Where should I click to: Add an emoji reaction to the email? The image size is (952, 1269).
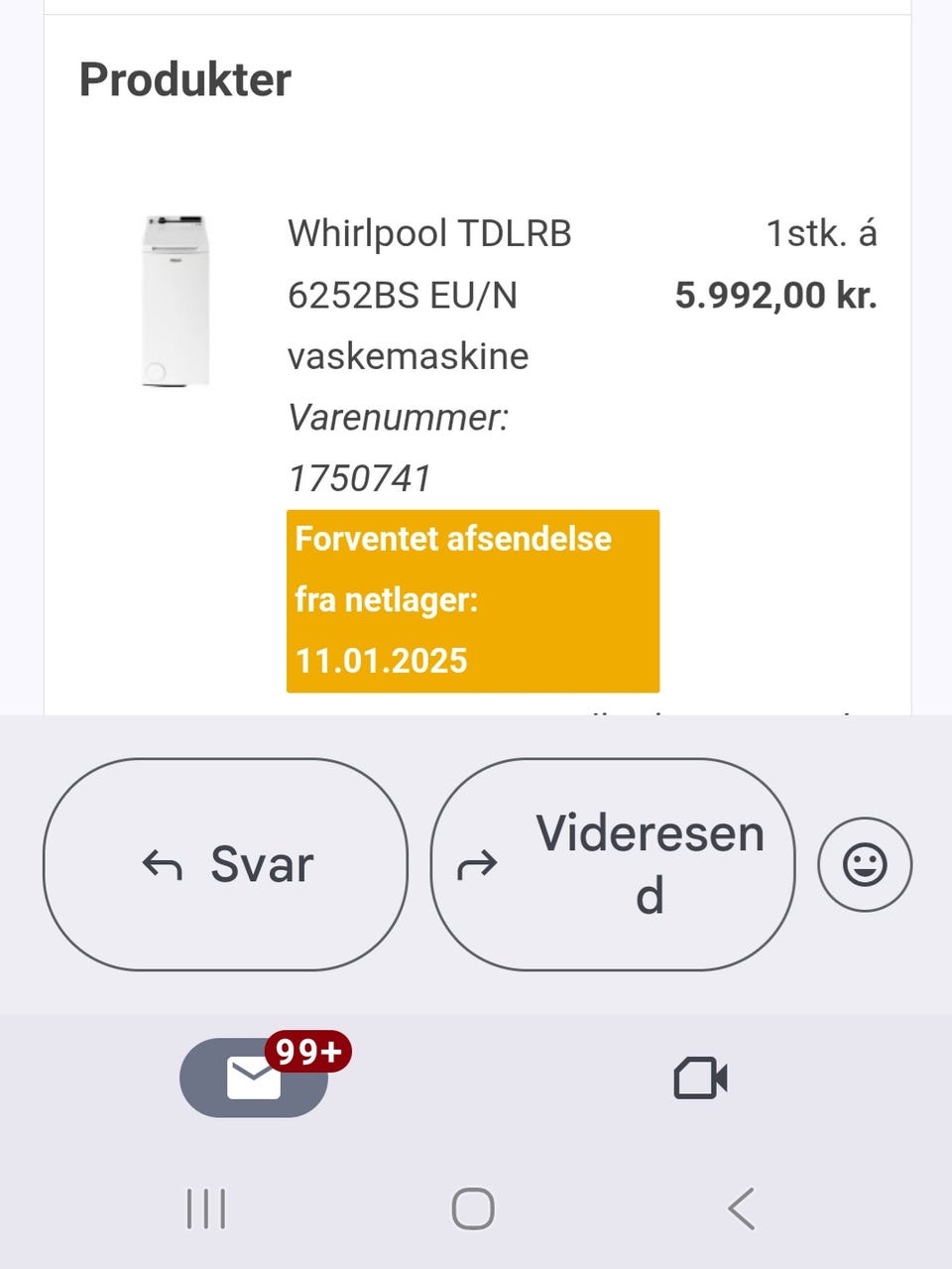click(864, 864)
